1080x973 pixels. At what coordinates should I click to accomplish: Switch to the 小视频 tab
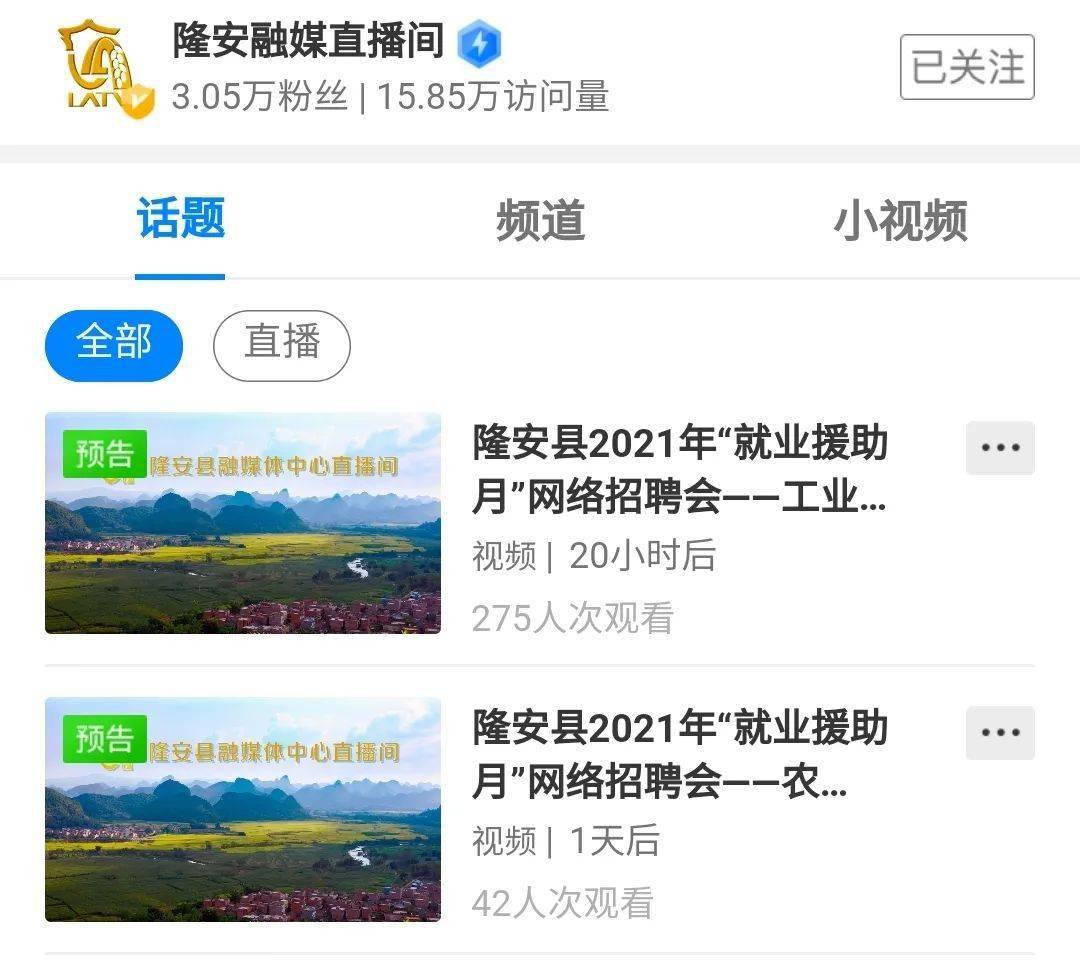point(900,221)
